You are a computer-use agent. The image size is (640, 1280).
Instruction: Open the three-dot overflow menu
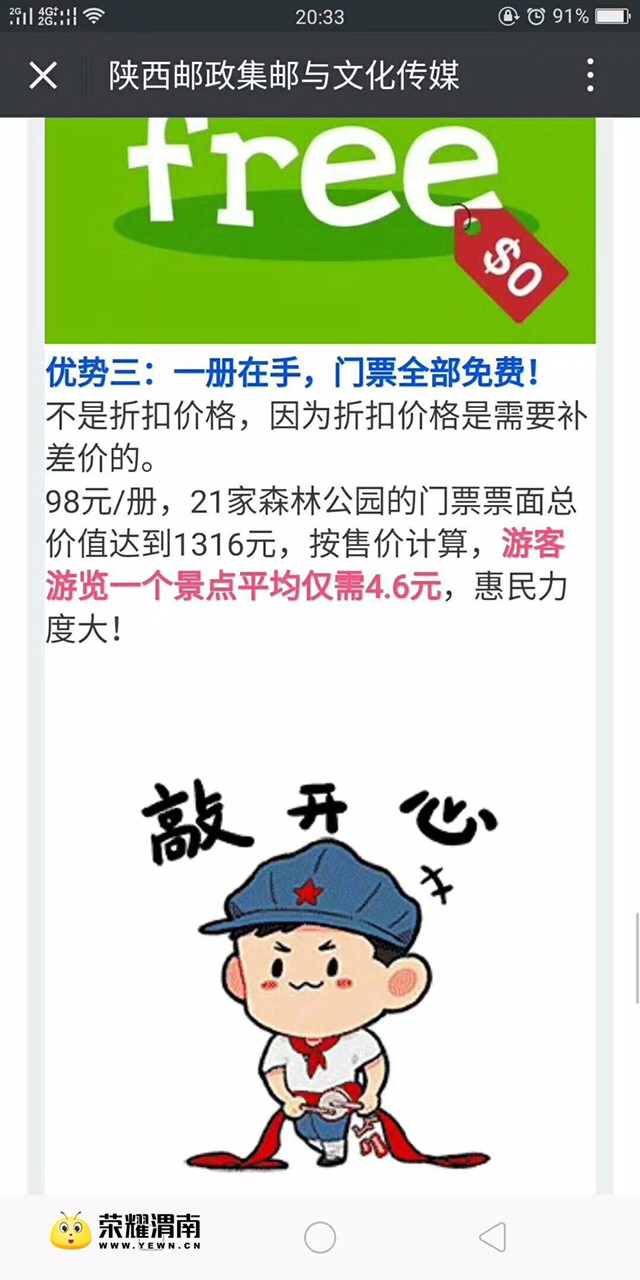(x=591, y=76)
